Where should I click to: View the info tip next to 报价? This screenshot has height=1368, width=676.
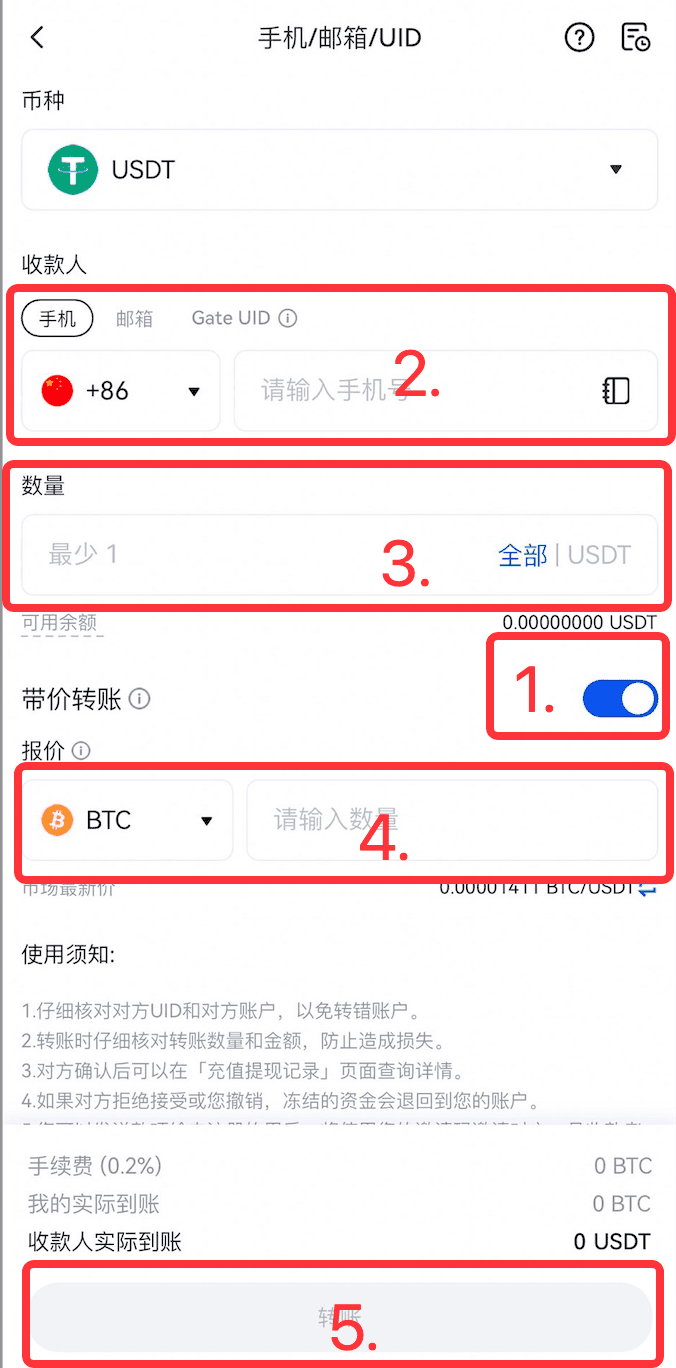pyautogui.click(x=82, y=750)
